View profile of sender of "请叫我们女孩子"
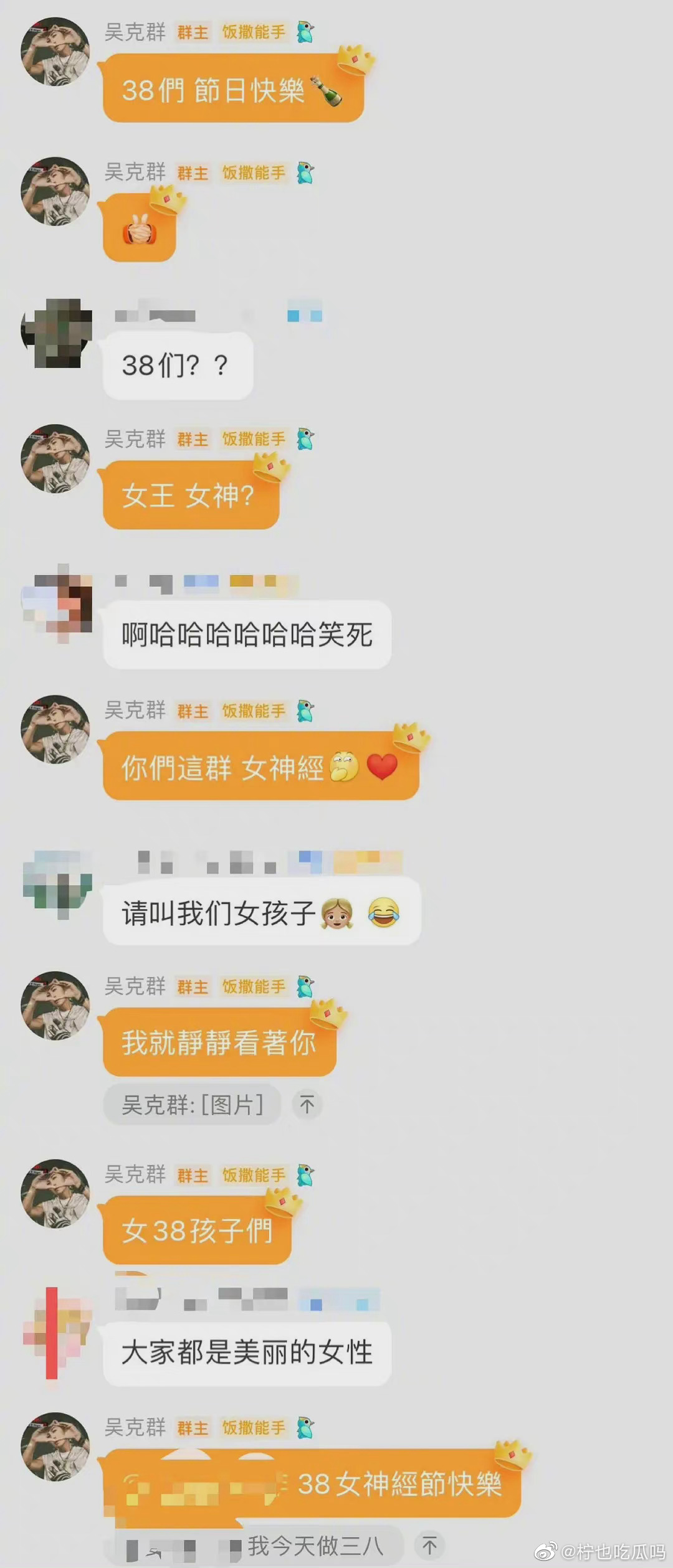The height and width of the screenshot is (1568, 673). [x=57, y=883]
